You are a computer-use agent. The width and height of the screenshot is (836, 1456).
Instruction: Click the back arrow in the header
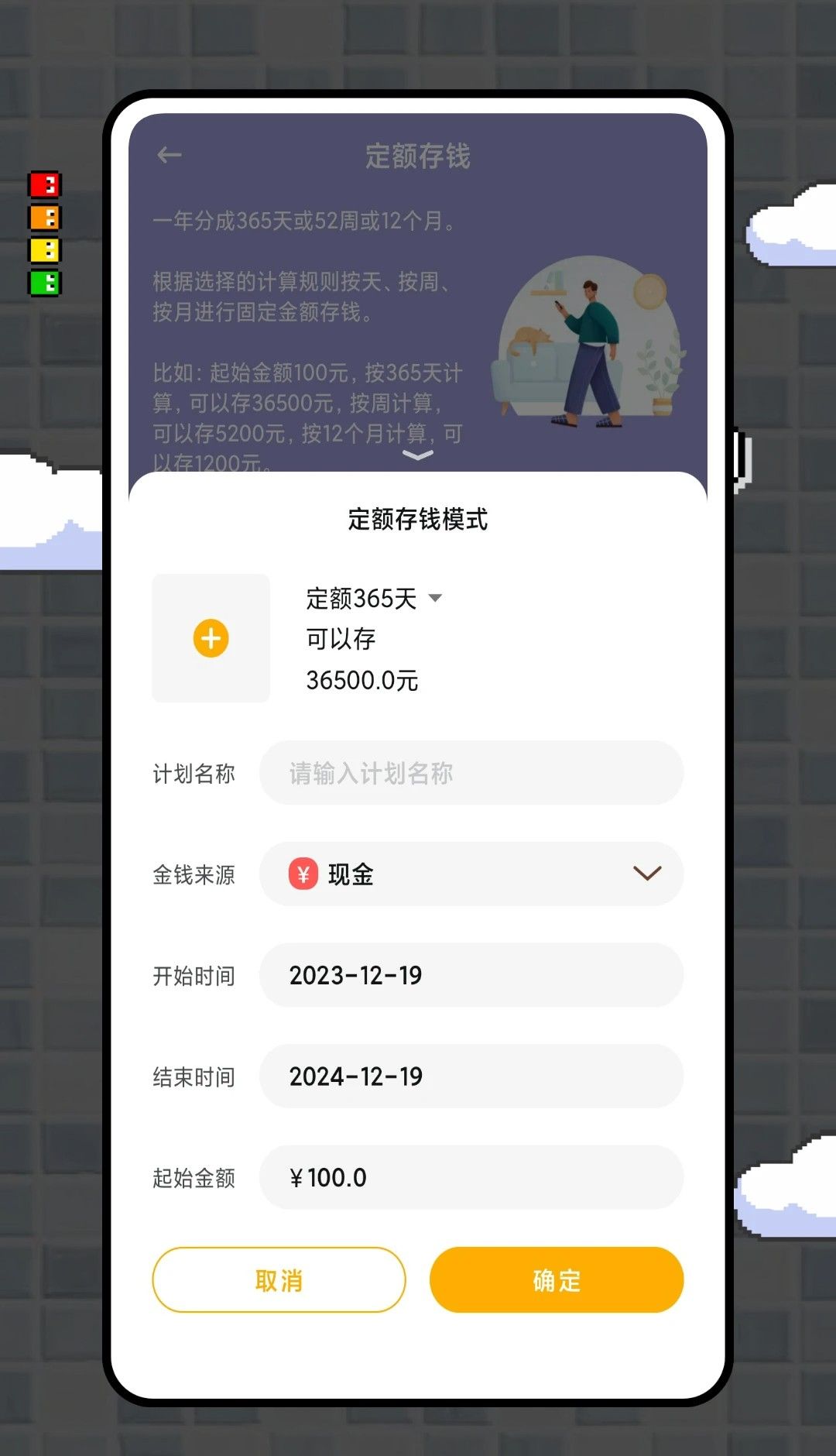pyautogui.click(x=170, y=155)
